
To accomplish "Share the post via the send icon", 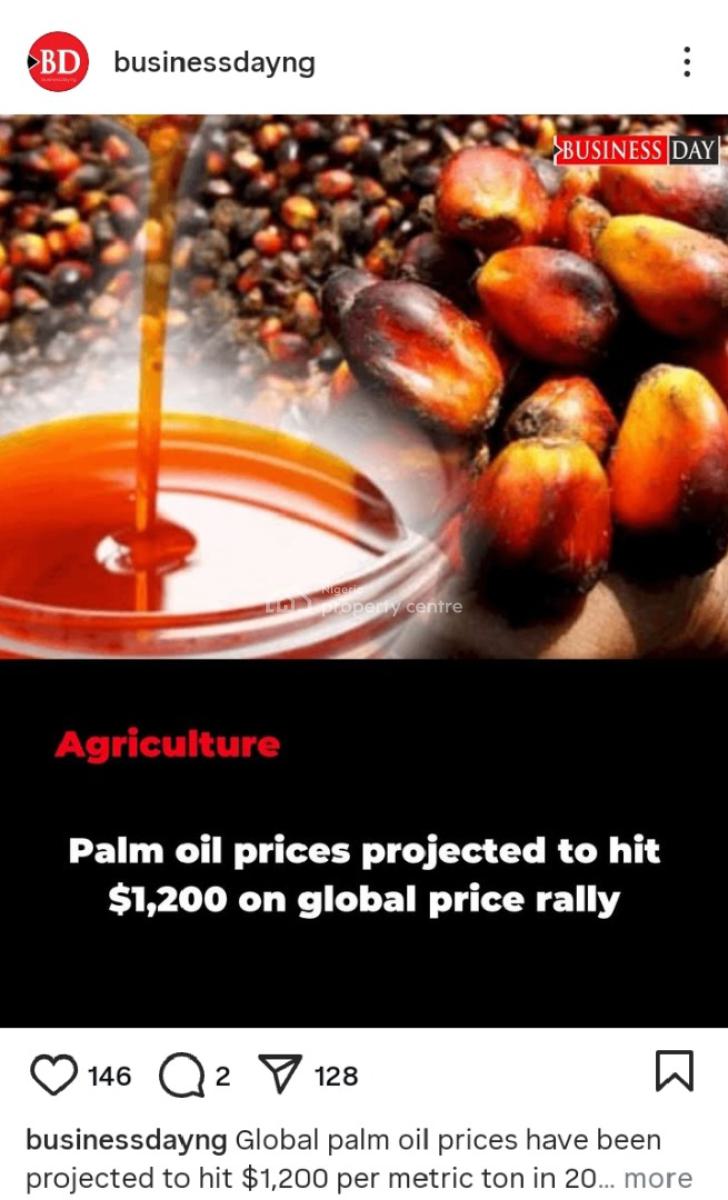I will point(279,1076).
